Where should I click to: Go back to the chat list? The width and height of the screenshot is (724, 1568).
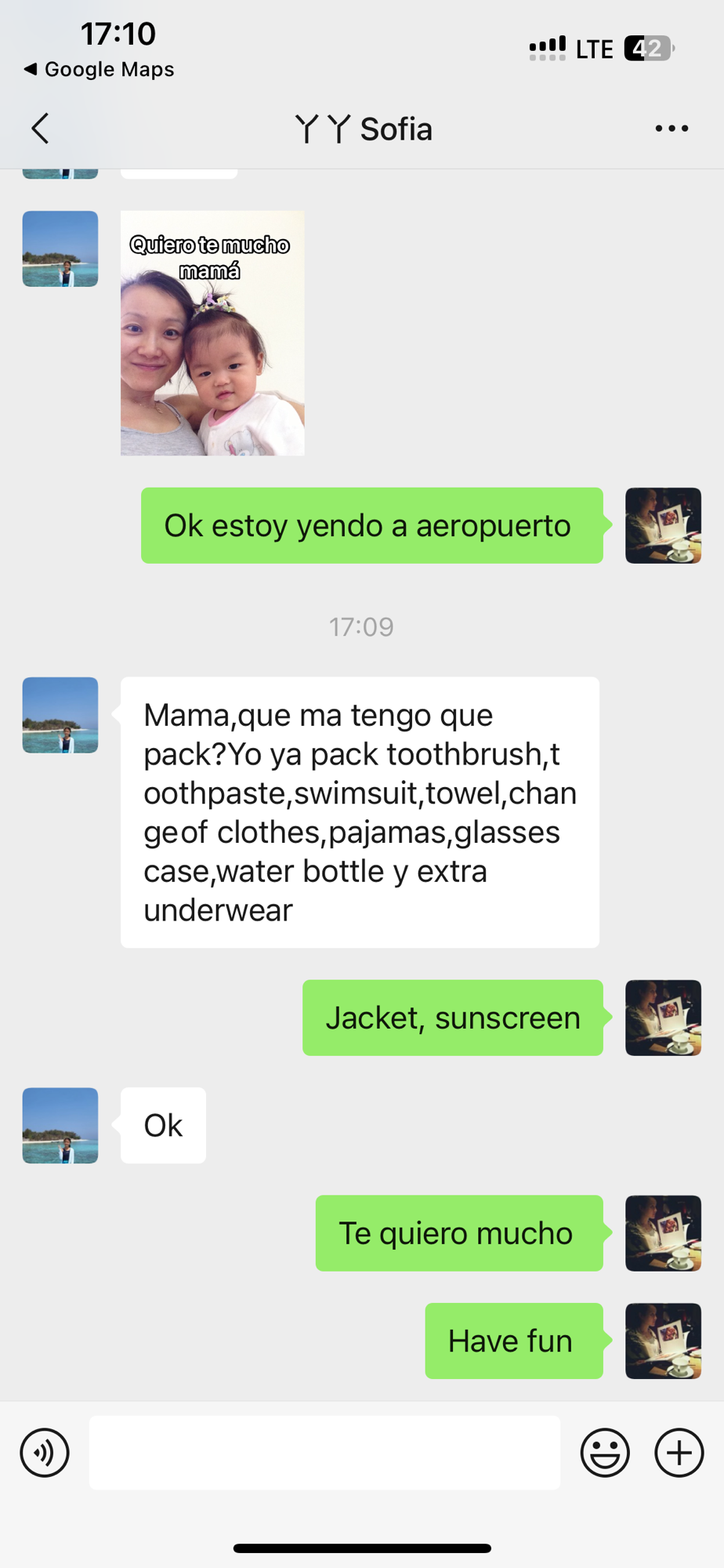pyautogui.click(x=41, y=129)
